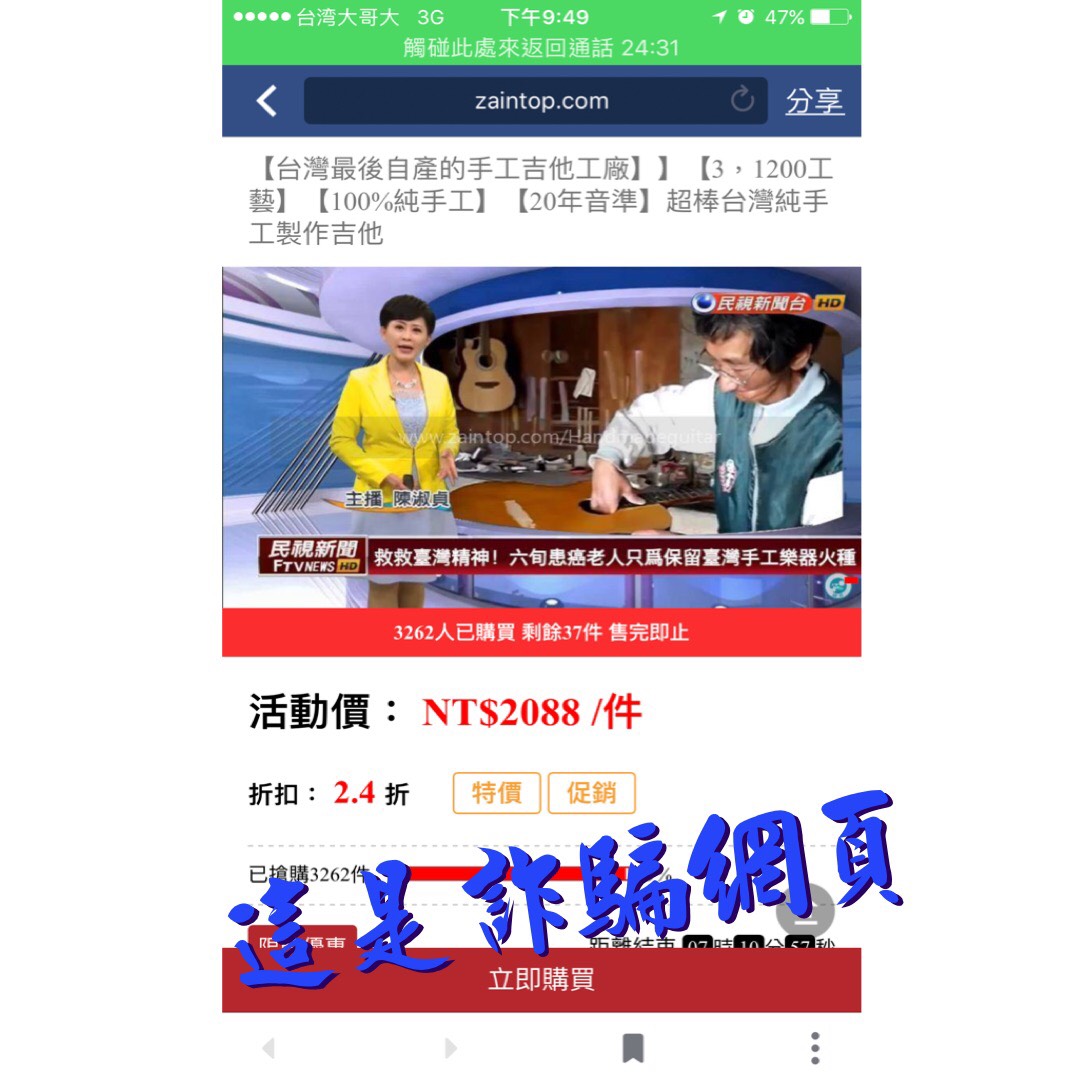This screenshot has height=1080, width=1080.
Task: Go forward with the bottom toolbar right arrow
Action: tap(450, 1048)
